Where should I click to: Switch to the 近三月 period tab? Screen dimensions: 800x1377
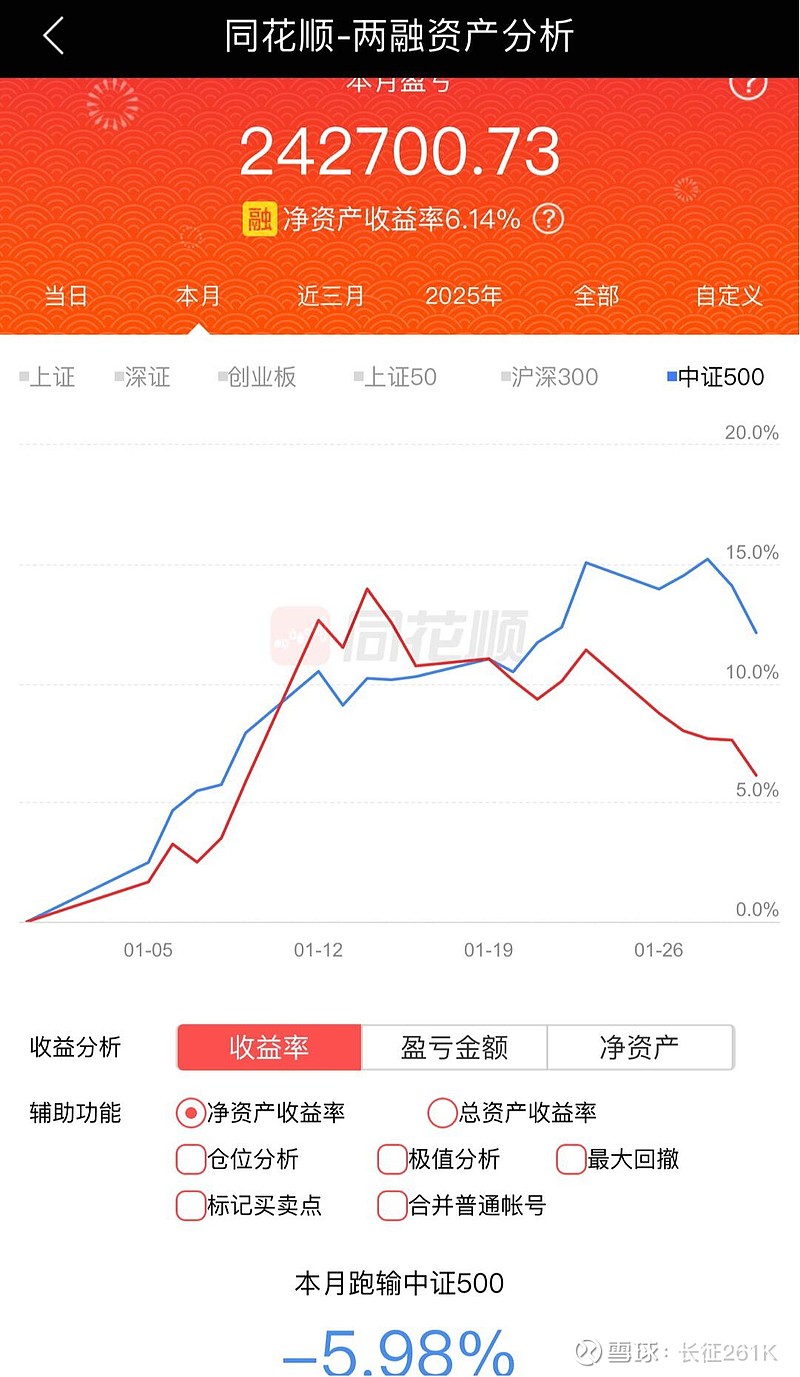coord(330,296)
